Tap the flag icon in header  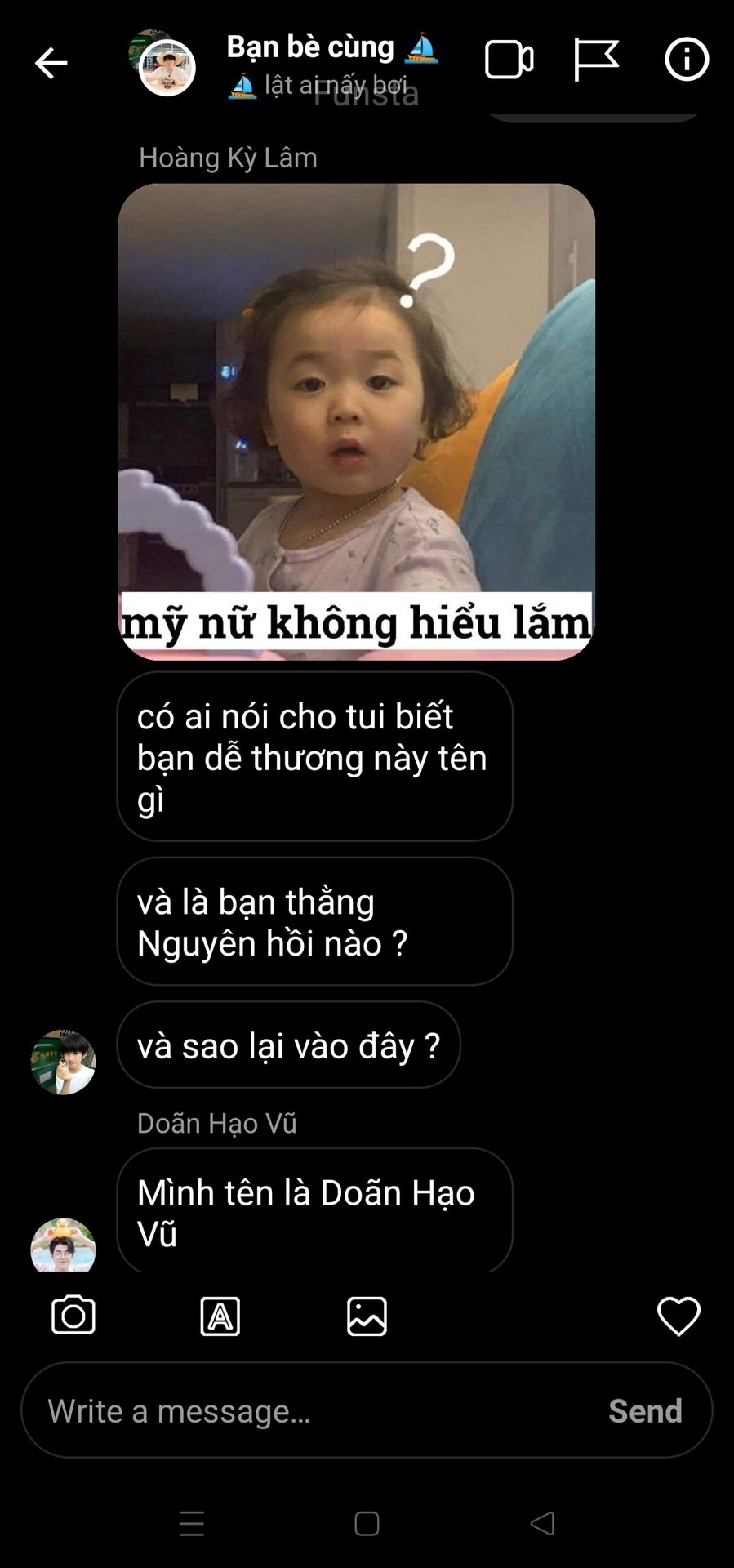click(596, 60)
